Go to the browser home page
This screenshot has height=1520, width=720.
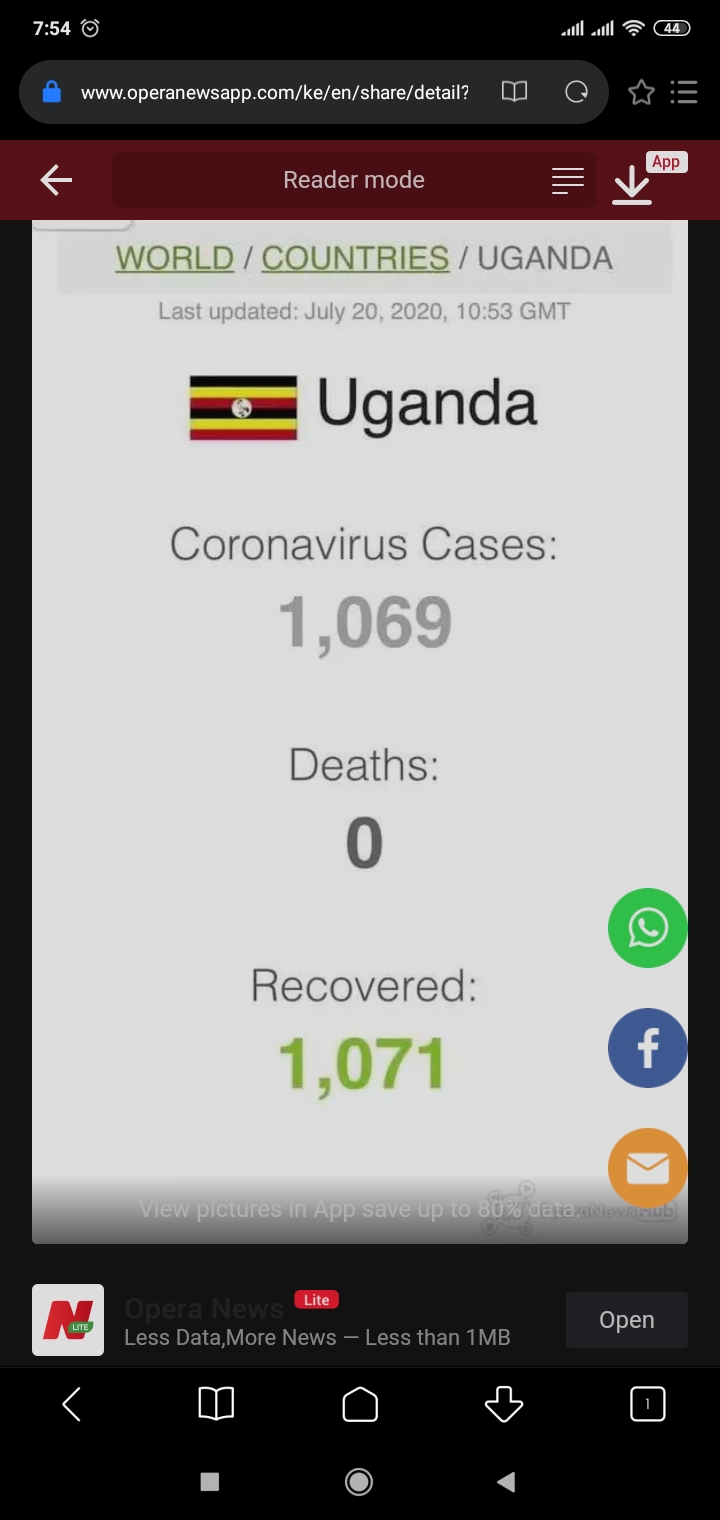(360, 1404)
